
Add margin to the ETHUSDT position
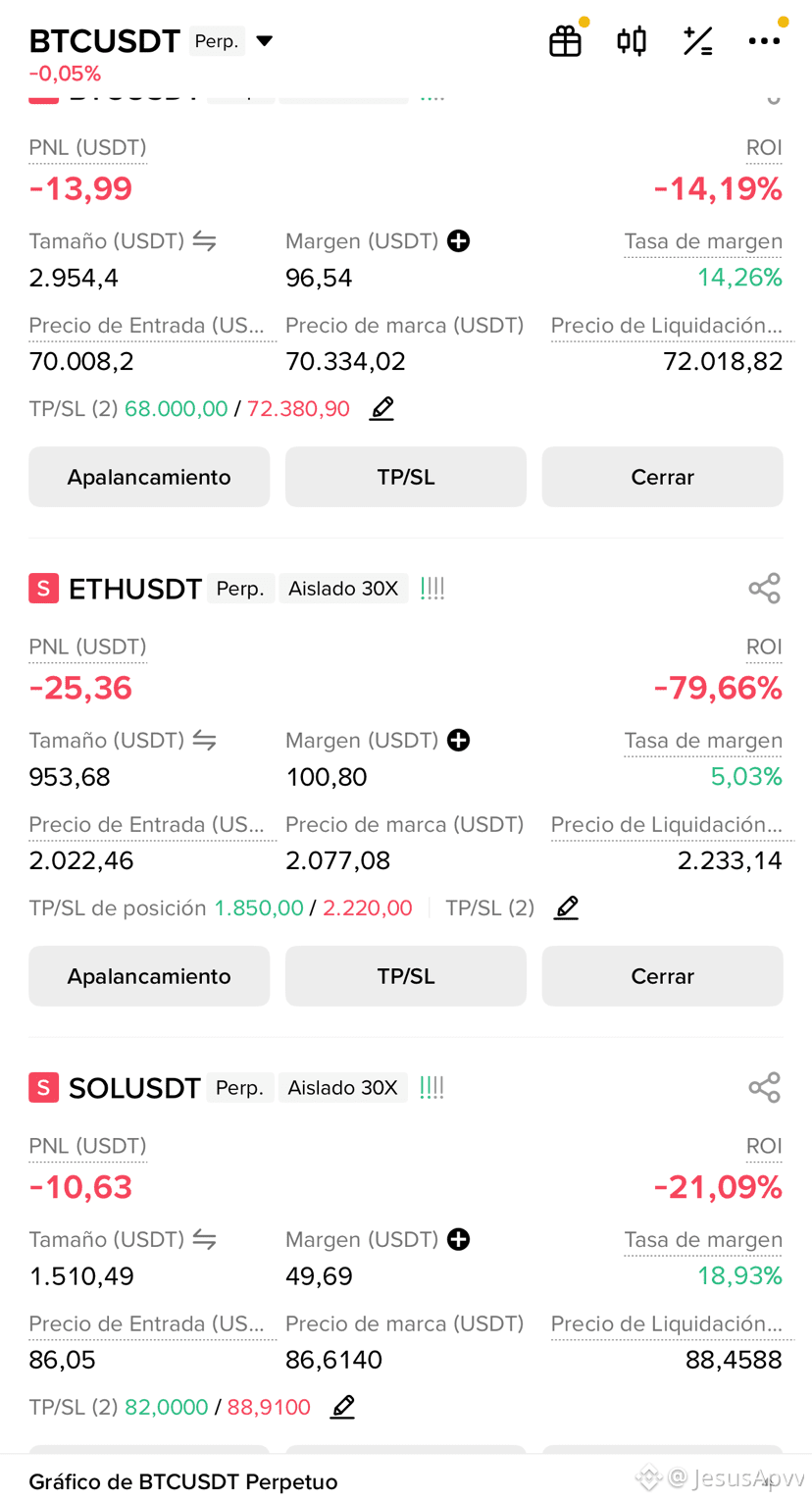tap(458, 740)
